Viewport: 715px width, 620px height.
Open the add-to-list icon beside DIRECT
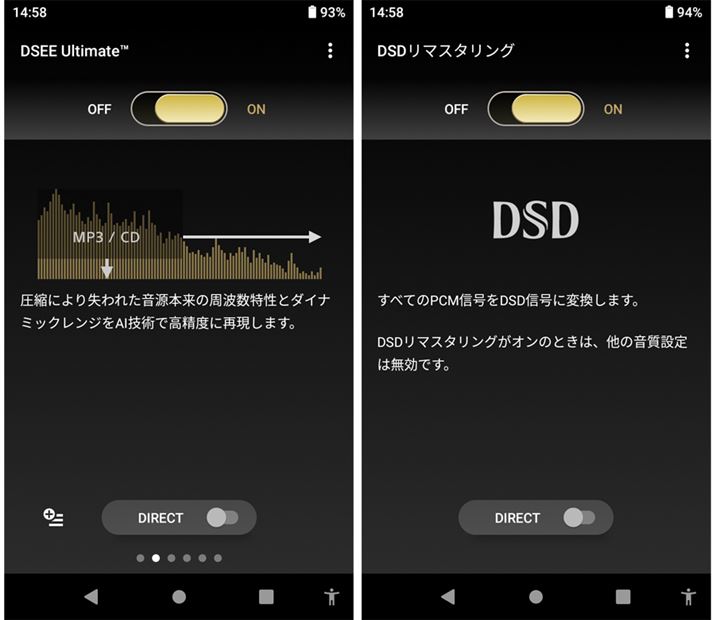tap(54, 518)
